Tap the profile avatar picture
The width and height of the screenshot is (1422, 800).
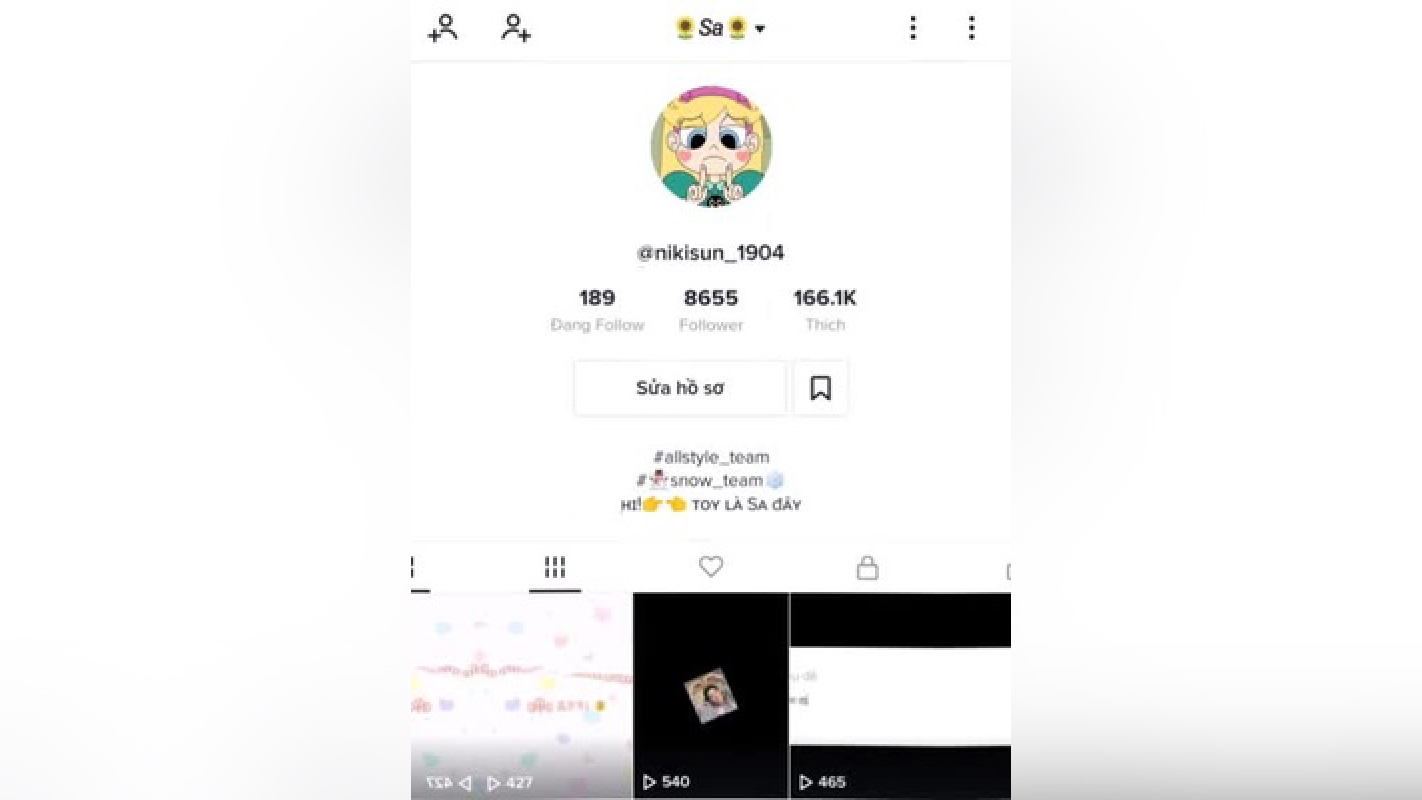point(711,147)
